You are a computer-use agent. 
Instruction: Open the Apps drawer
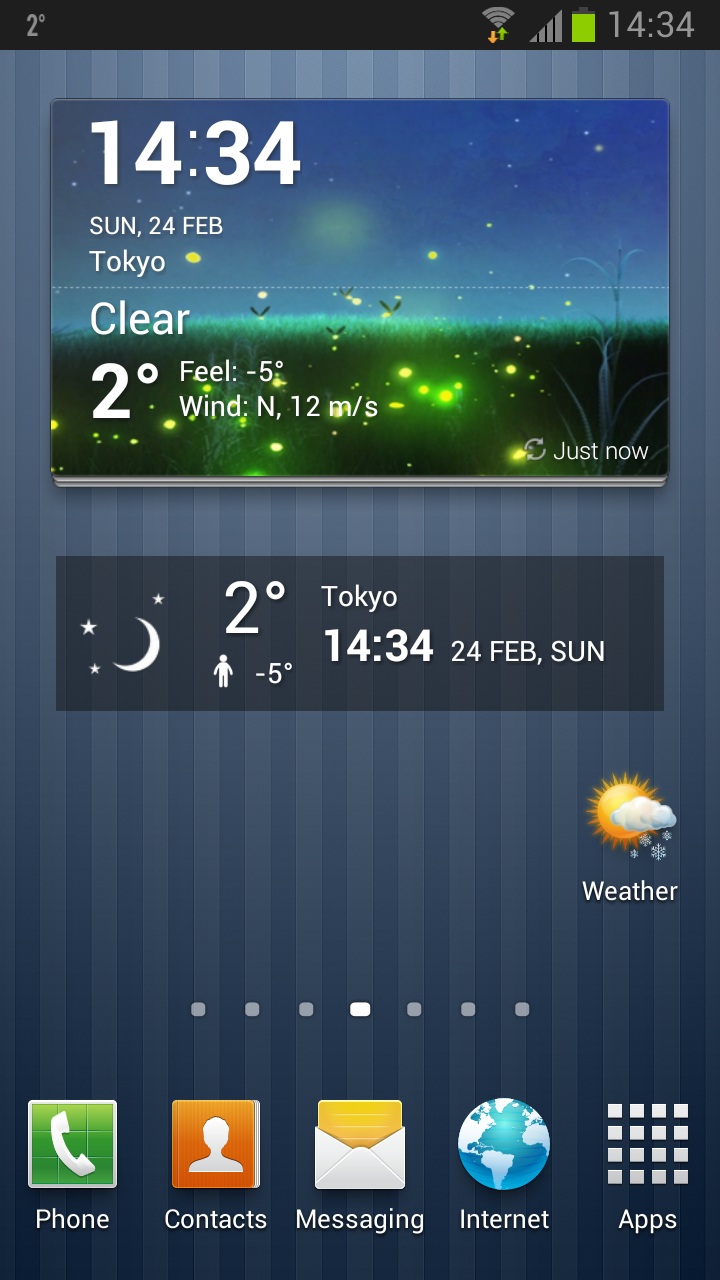pyautogui.click(x=648, y=1144)
